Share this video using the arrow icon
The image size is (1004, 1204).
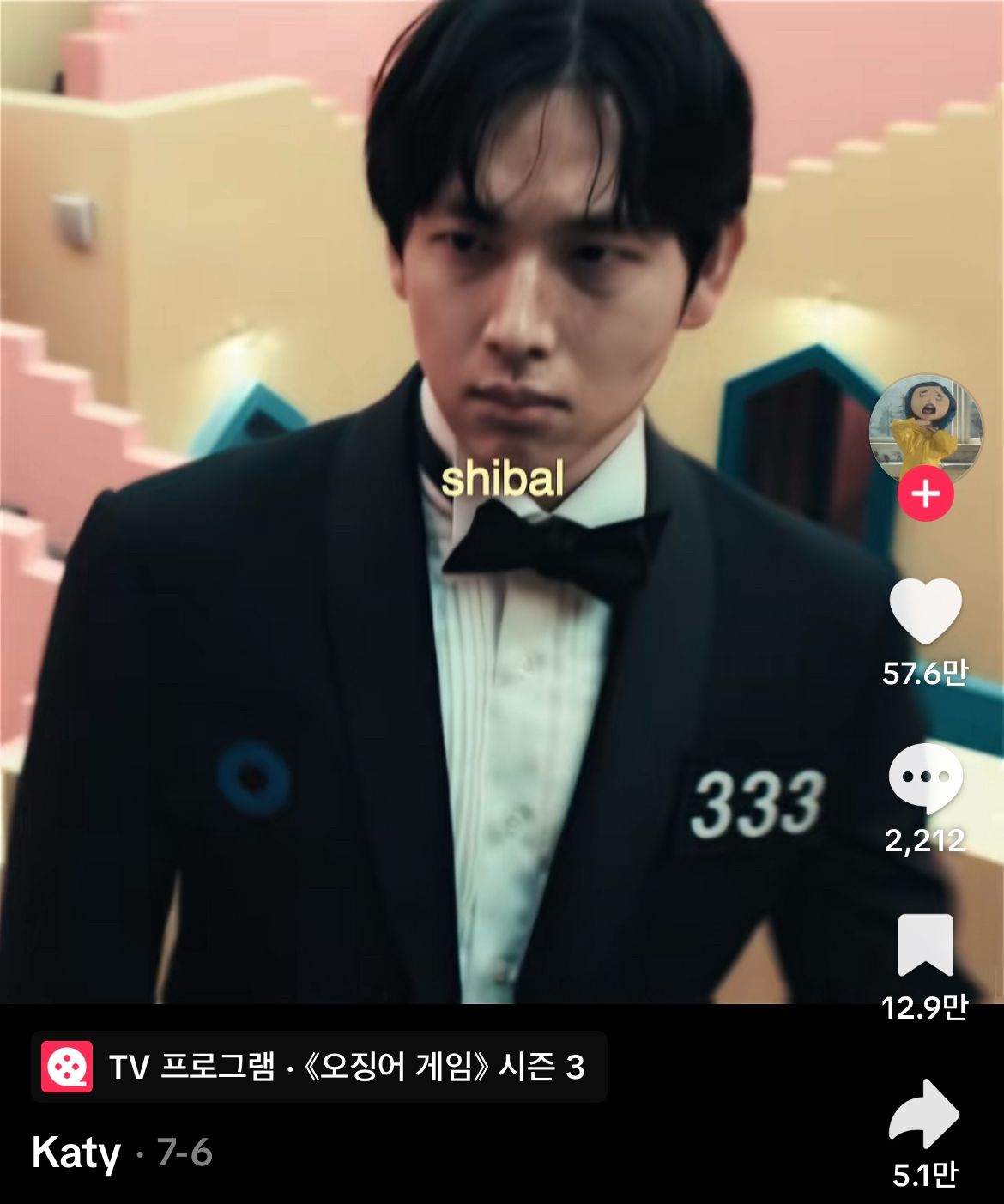pos(924,1113)
